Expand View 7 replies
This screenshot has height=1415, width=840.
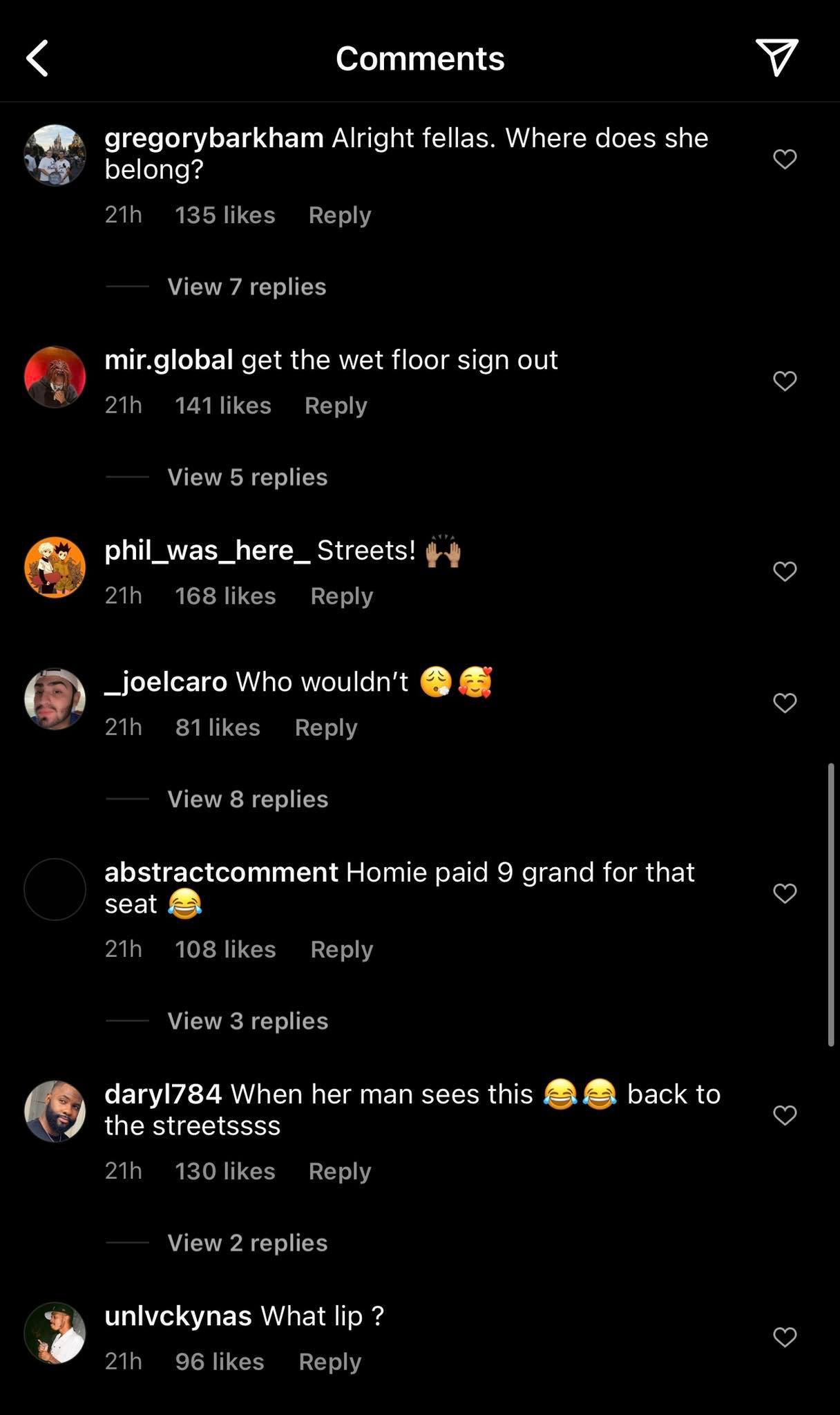point(247,287)
